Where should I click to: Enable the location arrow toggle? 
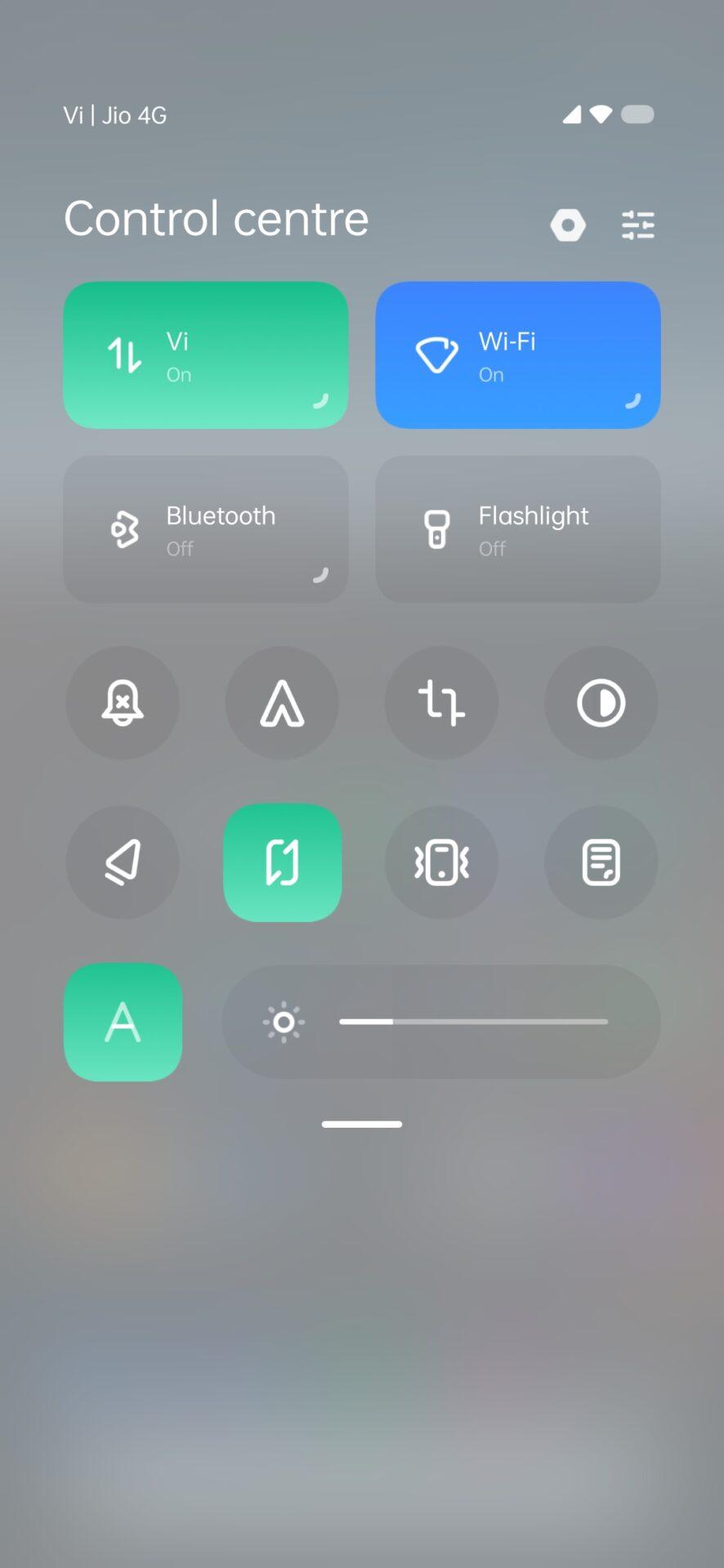click(x=282, y=703)
